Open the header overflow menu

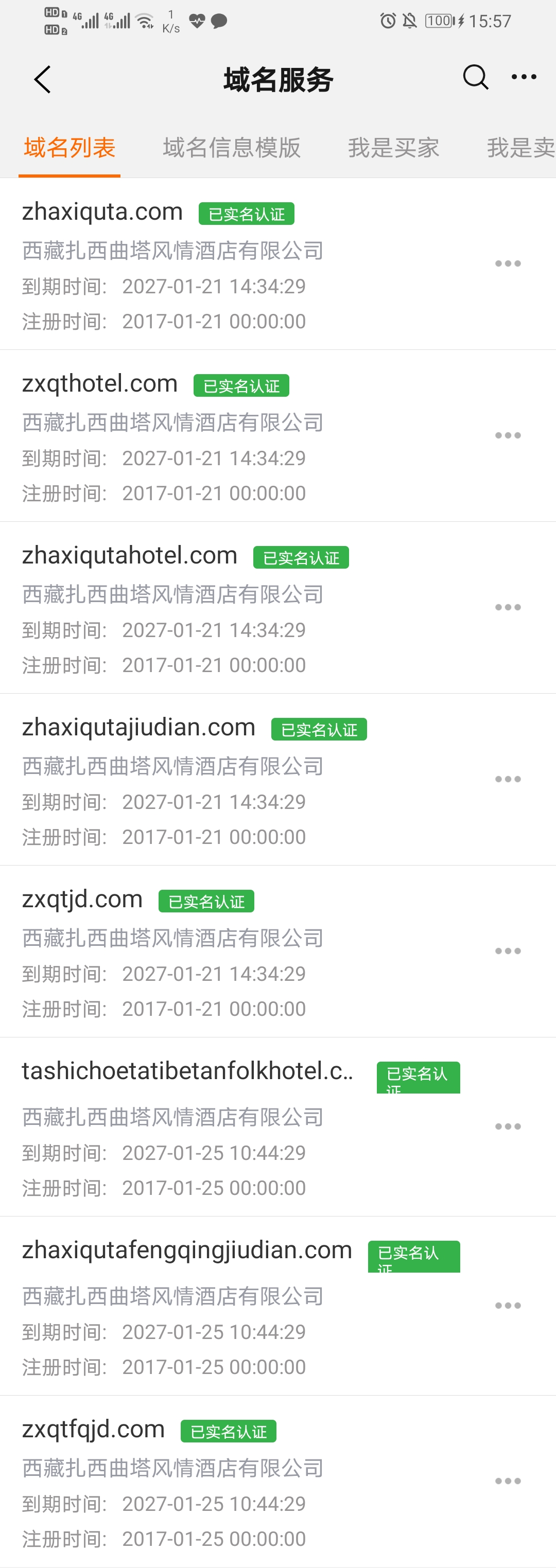[524, 77]
